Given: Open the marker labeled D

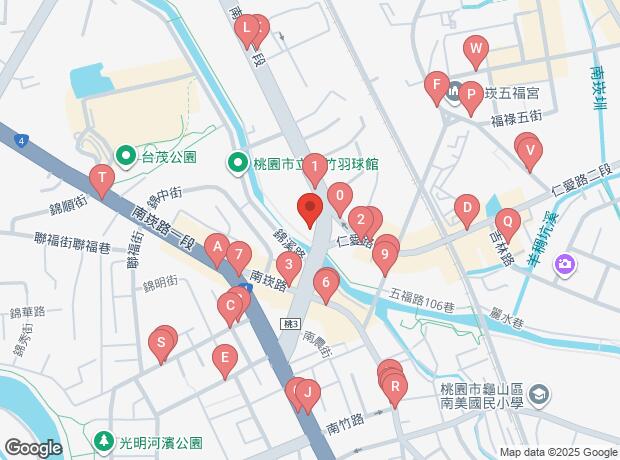Looking at the screenshot, I should 467,212.
